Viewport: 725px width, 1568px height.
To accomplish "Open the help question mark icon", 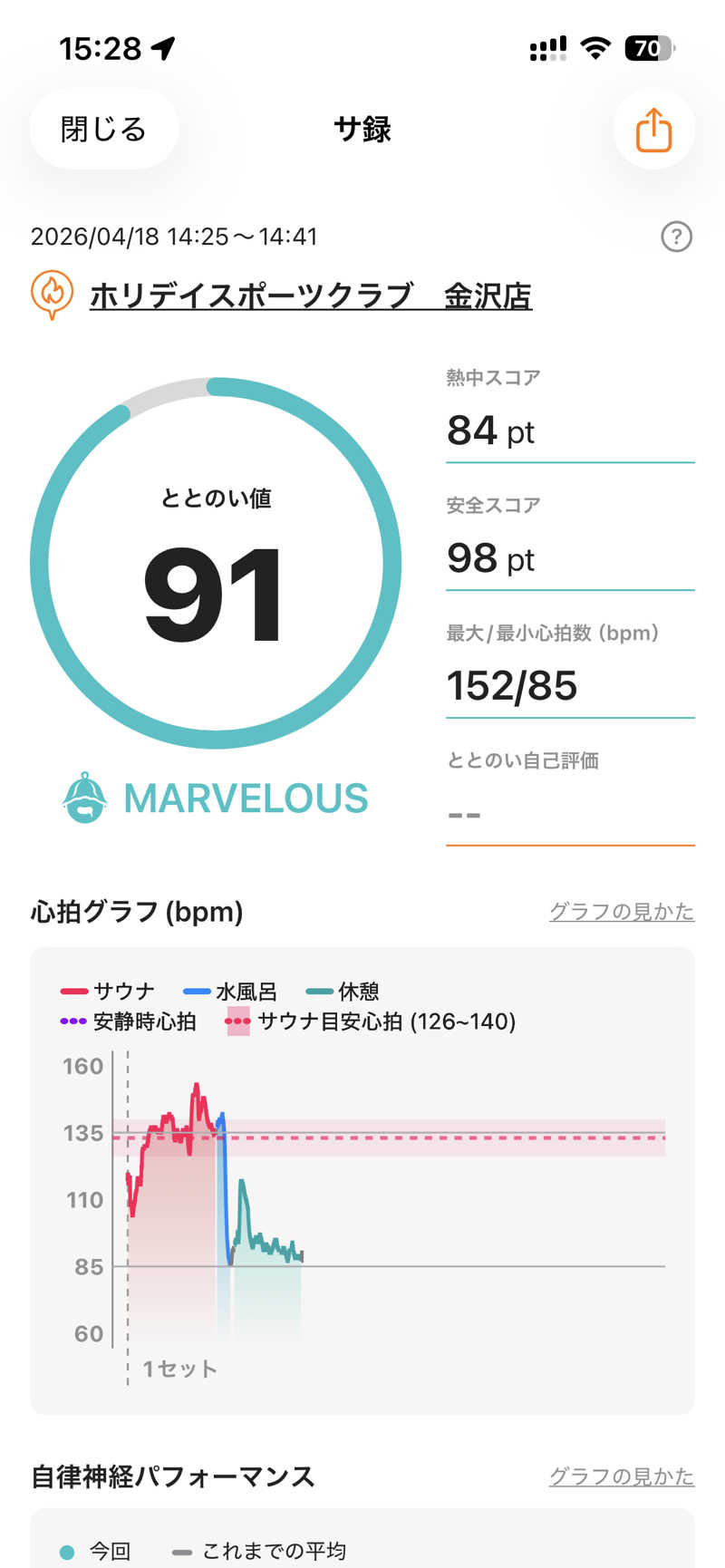I will 676,237.
